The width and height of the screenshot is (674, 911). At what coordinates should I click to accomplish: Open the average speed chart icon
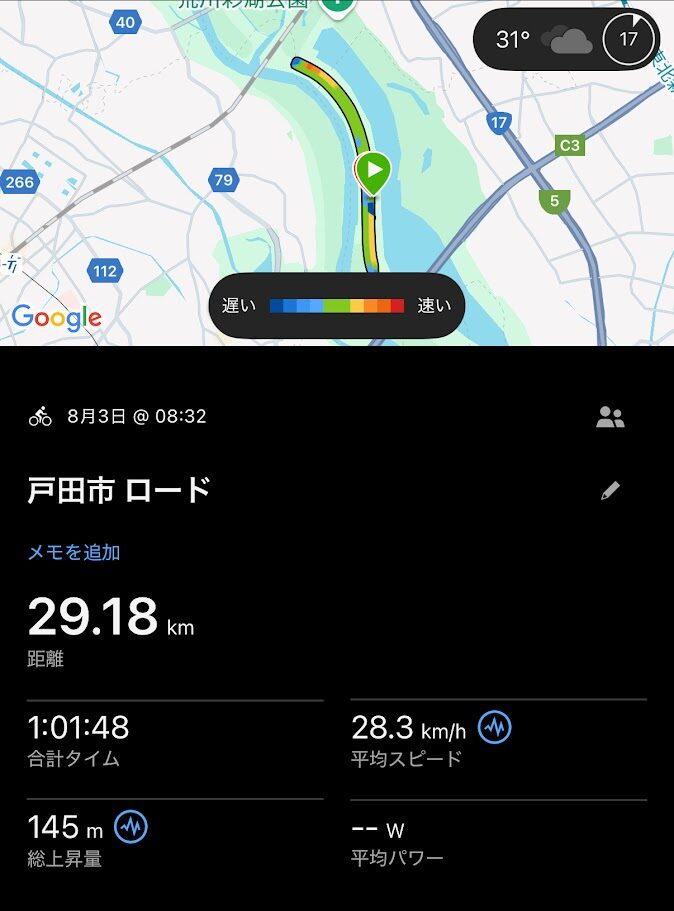pos(495,727)
